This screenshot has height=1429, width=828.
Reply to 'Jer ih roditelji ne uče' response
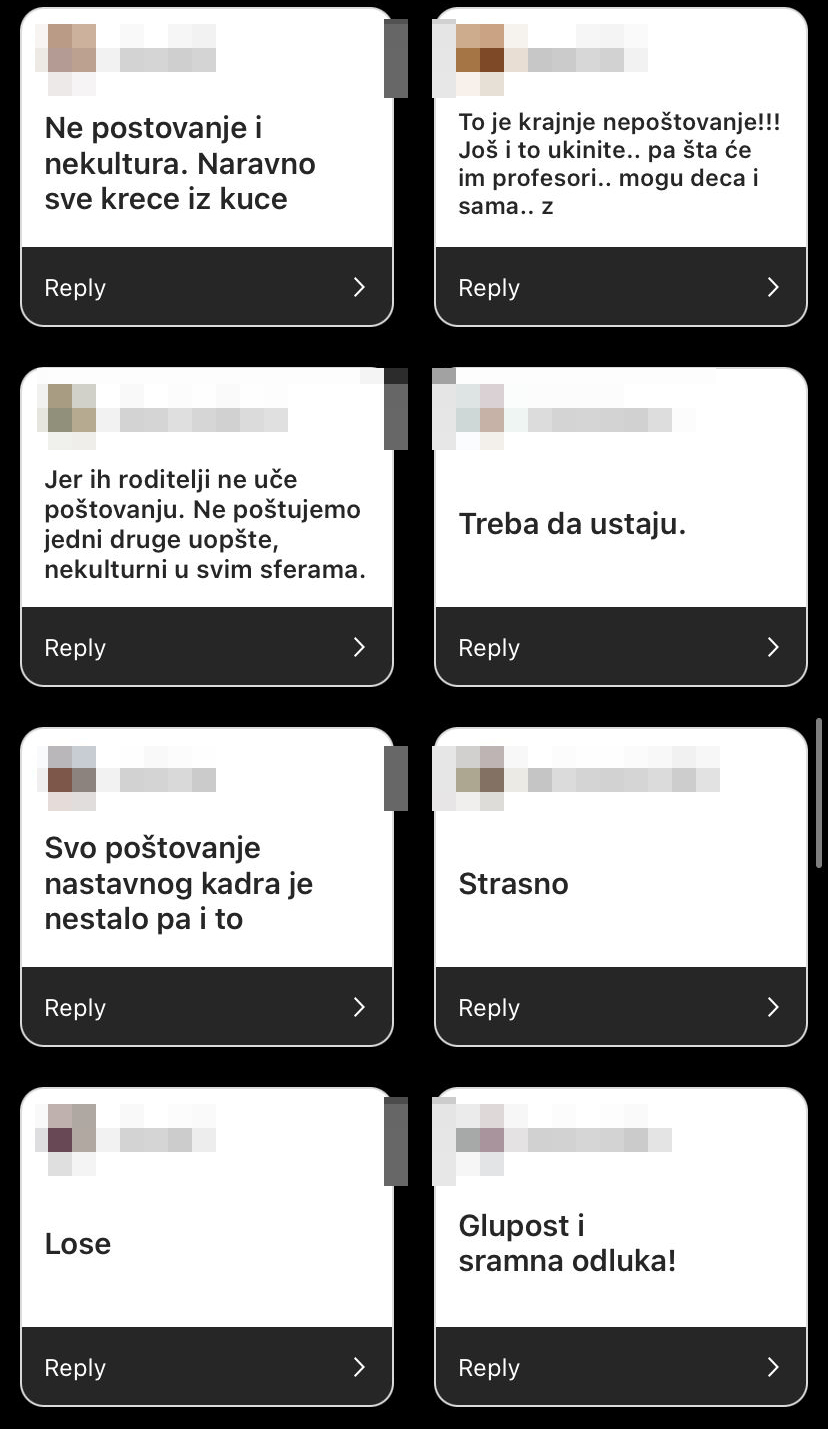[207, 647]
